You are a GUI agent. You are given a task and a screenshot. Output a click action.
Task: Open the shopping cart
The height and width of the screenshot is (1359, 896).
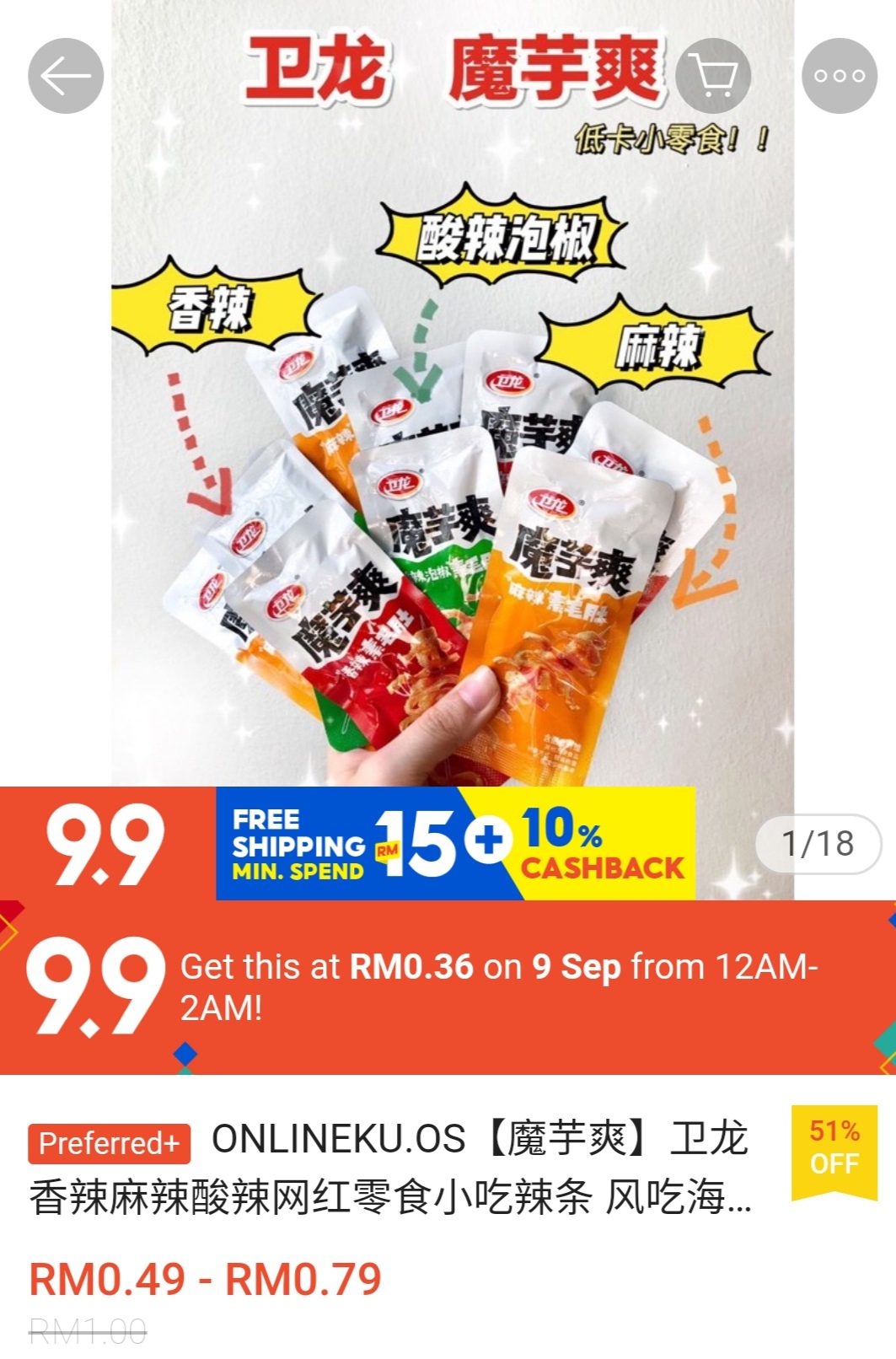[713, 76]
